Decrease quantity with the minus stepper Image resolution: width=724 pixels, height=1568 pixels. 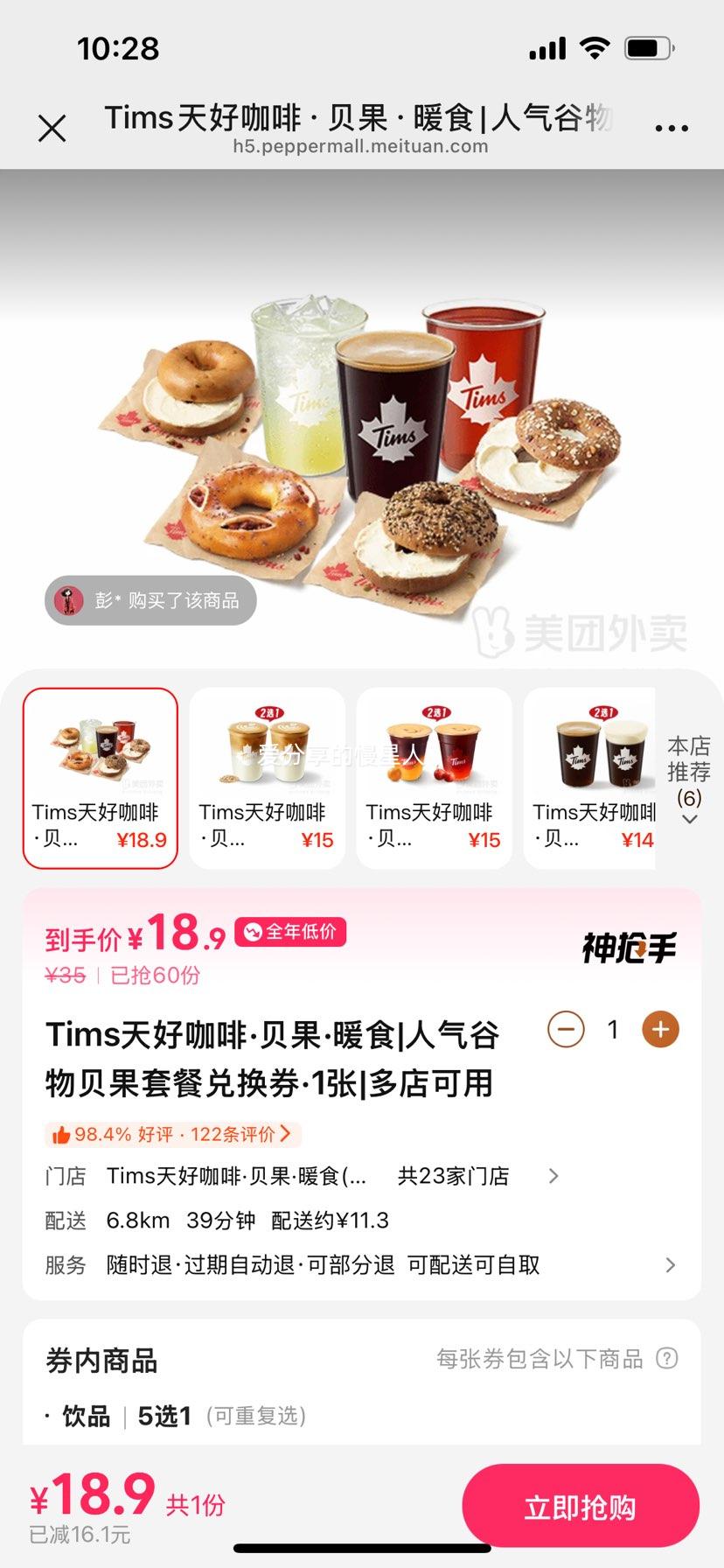coord(566,1030)
